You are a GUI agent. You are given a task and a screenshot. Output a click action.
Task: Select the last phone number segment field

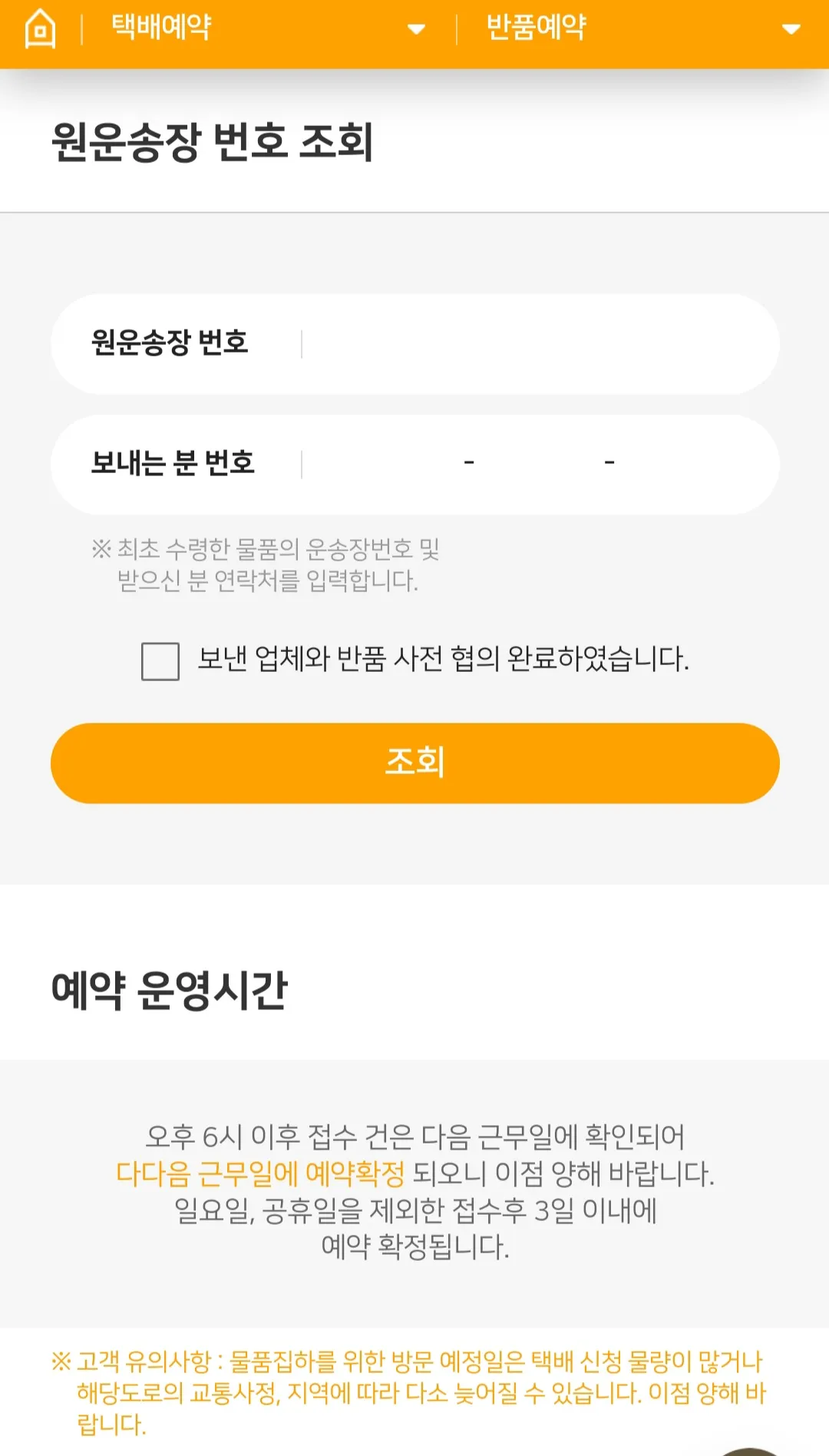tap(683, 464)
